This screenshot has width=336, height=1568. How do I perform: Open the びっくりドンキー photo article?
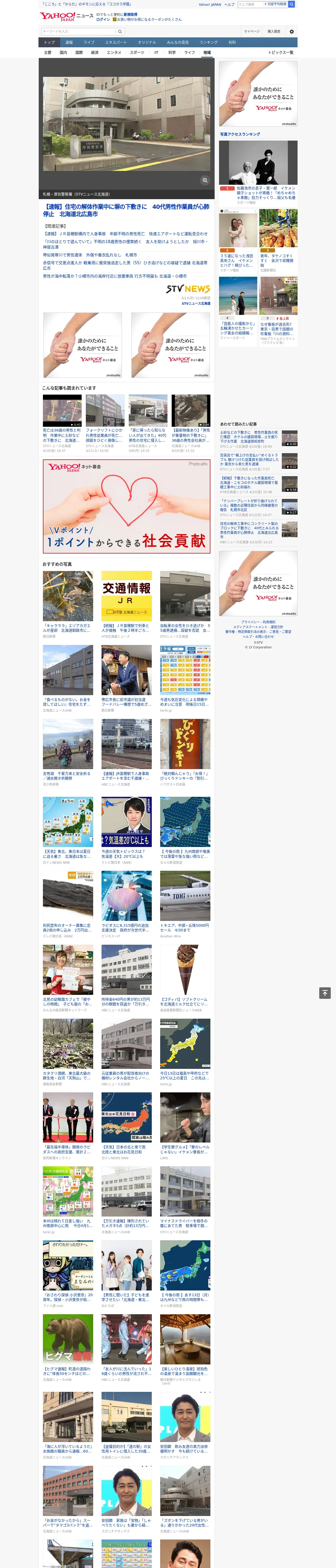[x=185, y=744]
